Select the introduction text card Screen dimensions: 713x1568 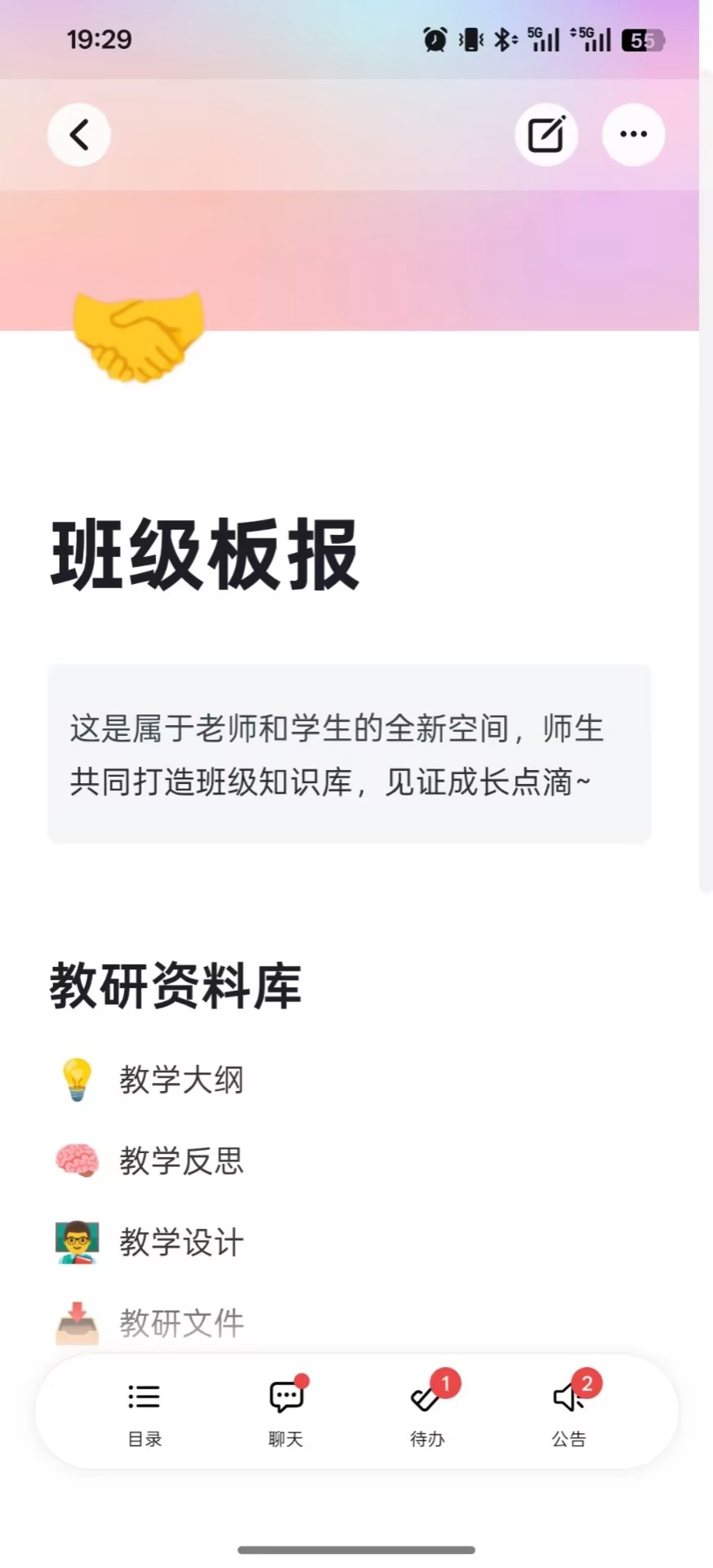[x=349, y=752]
